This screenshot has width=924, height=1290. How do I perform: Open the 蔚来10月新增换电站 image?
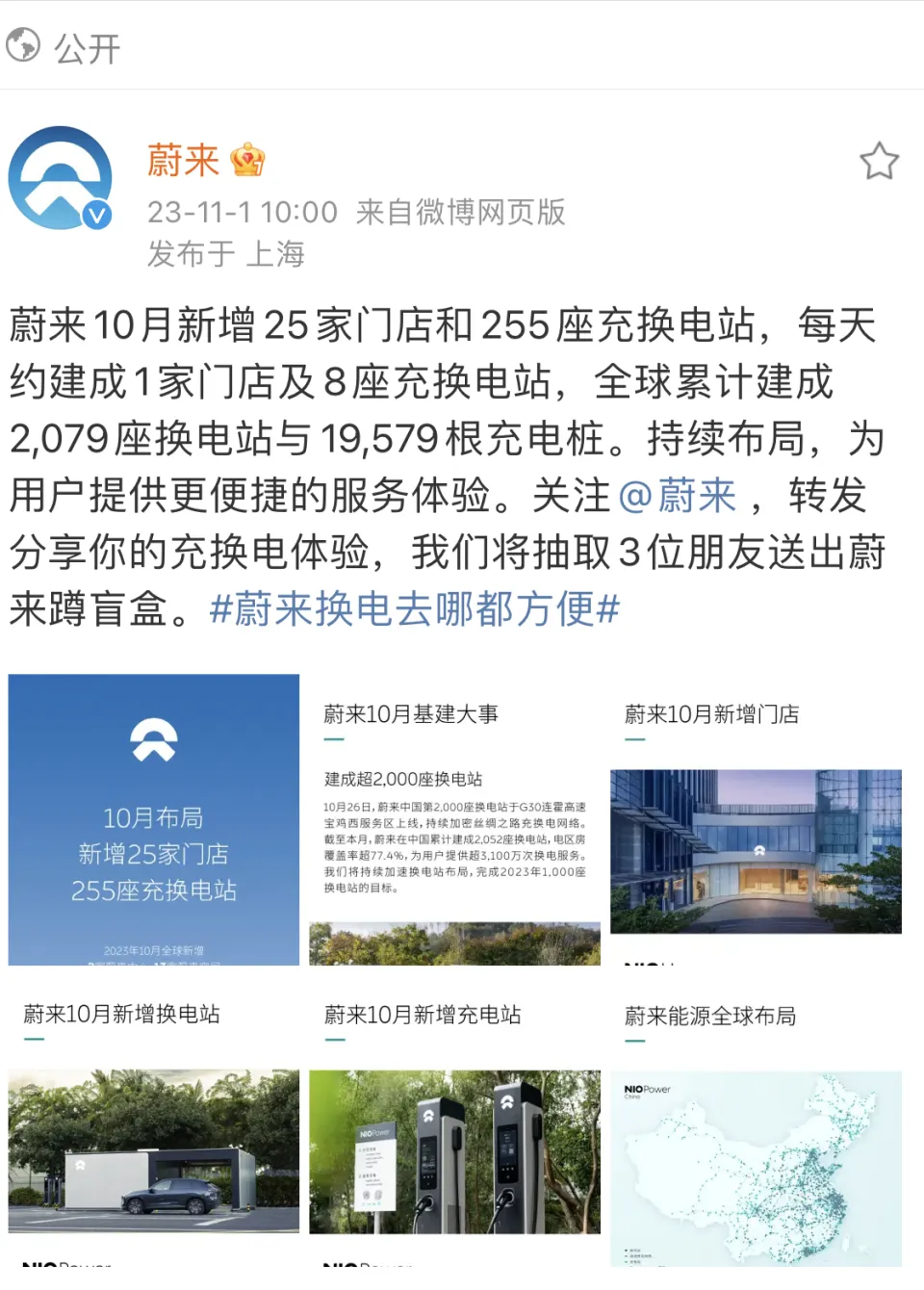tap(154, 1121)
